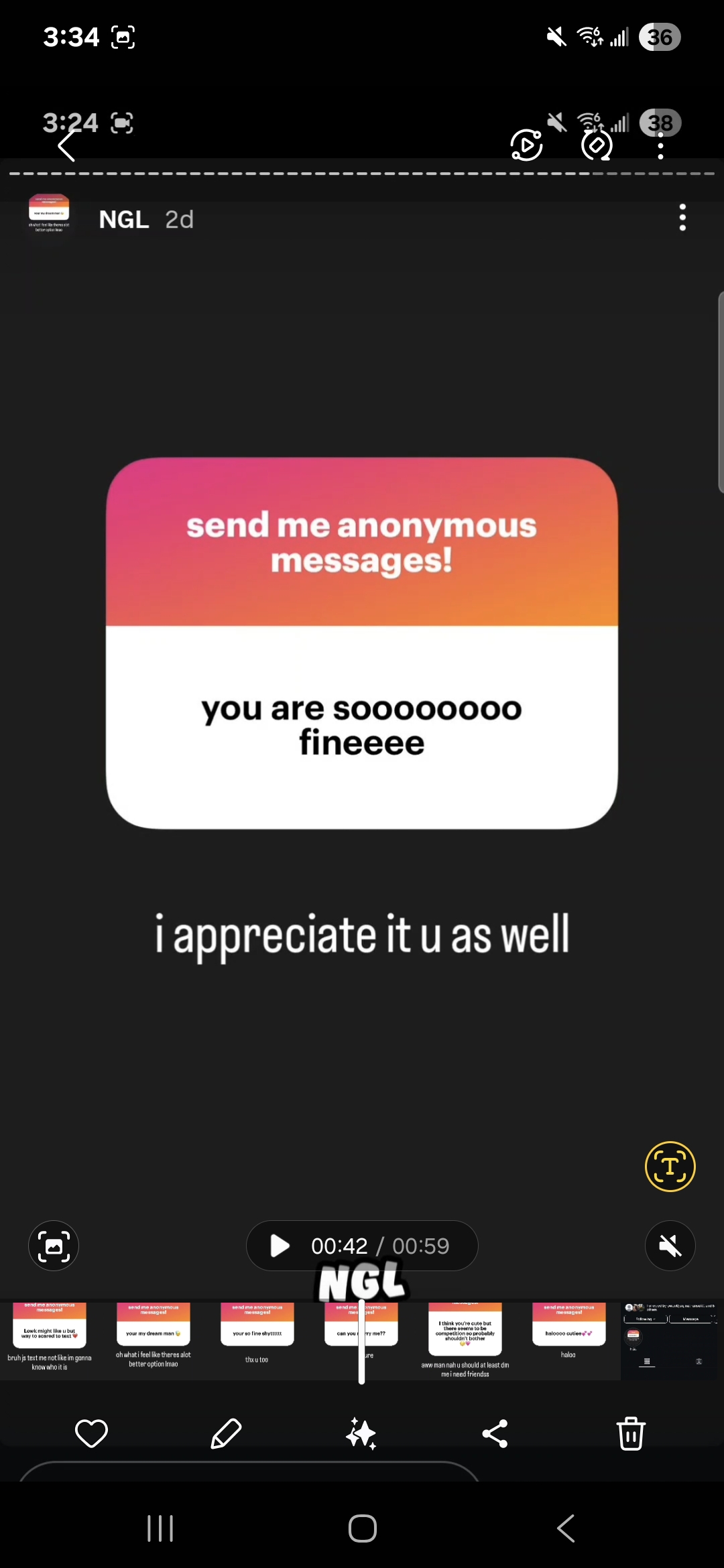724x1568 pixels.
Task: Open the gallery's more options menu
Action: [660, 145]
